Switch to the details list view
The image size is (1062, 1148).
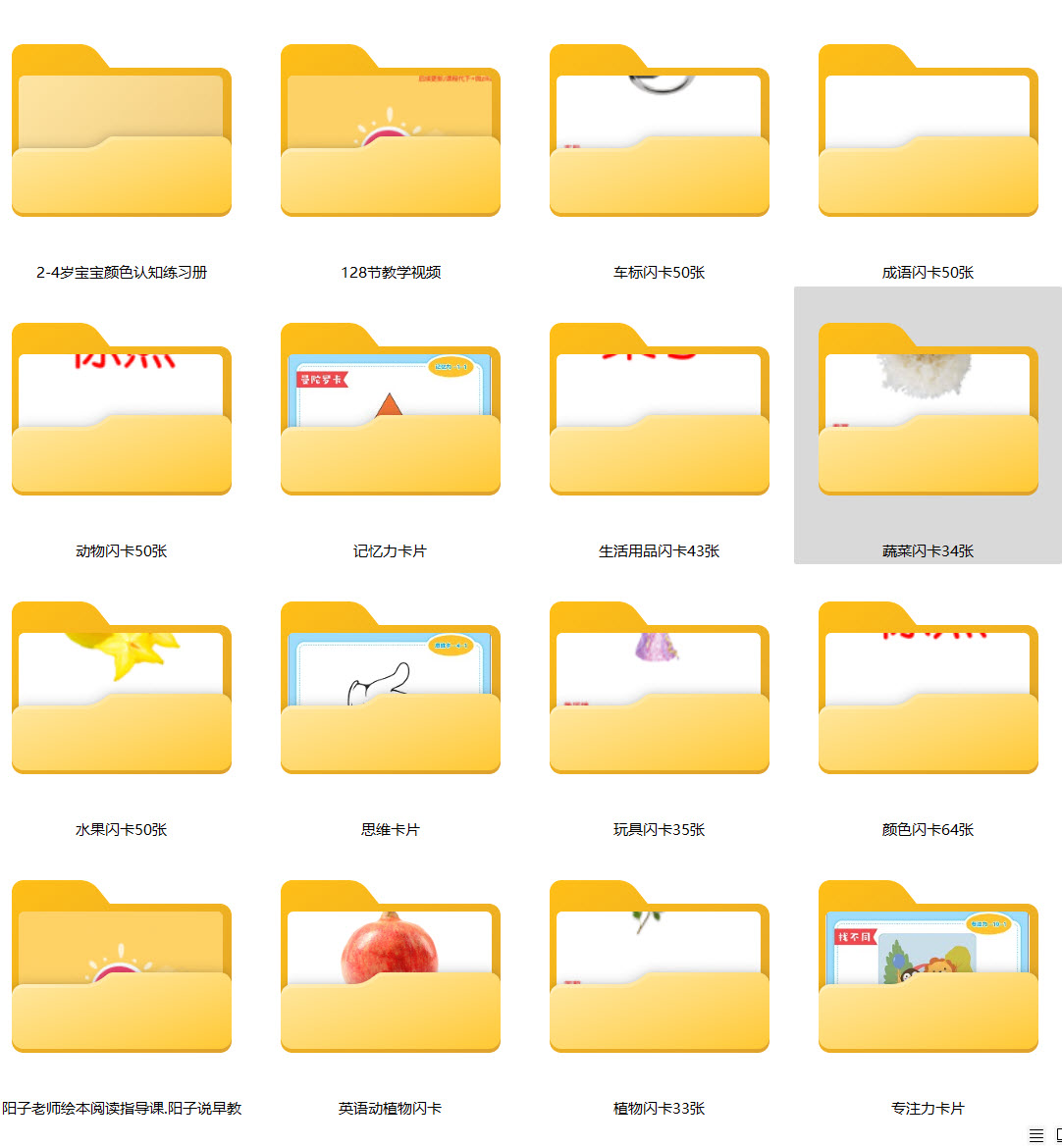click(1035, 1135)
